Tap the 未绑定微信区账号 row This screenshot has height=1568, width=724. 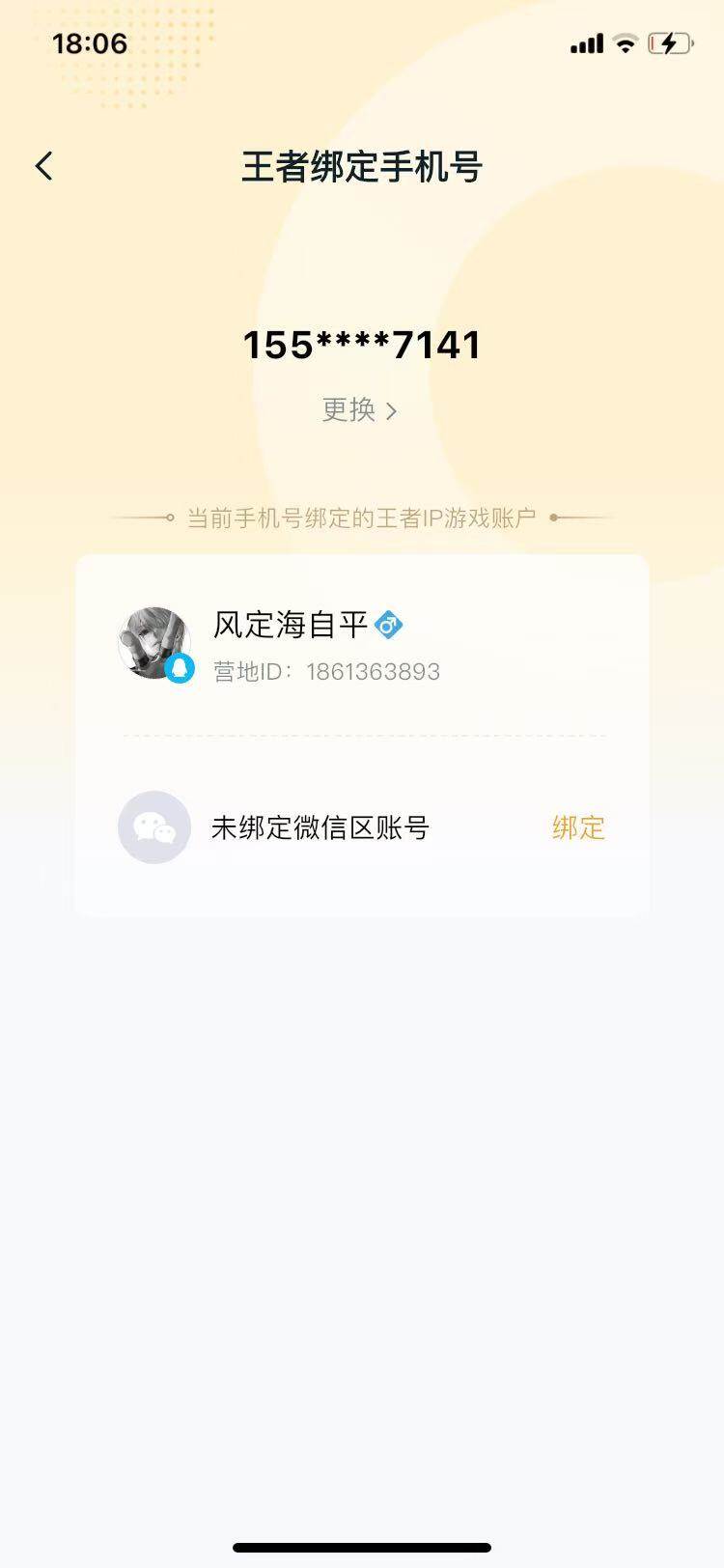click(x=320, y=827)
